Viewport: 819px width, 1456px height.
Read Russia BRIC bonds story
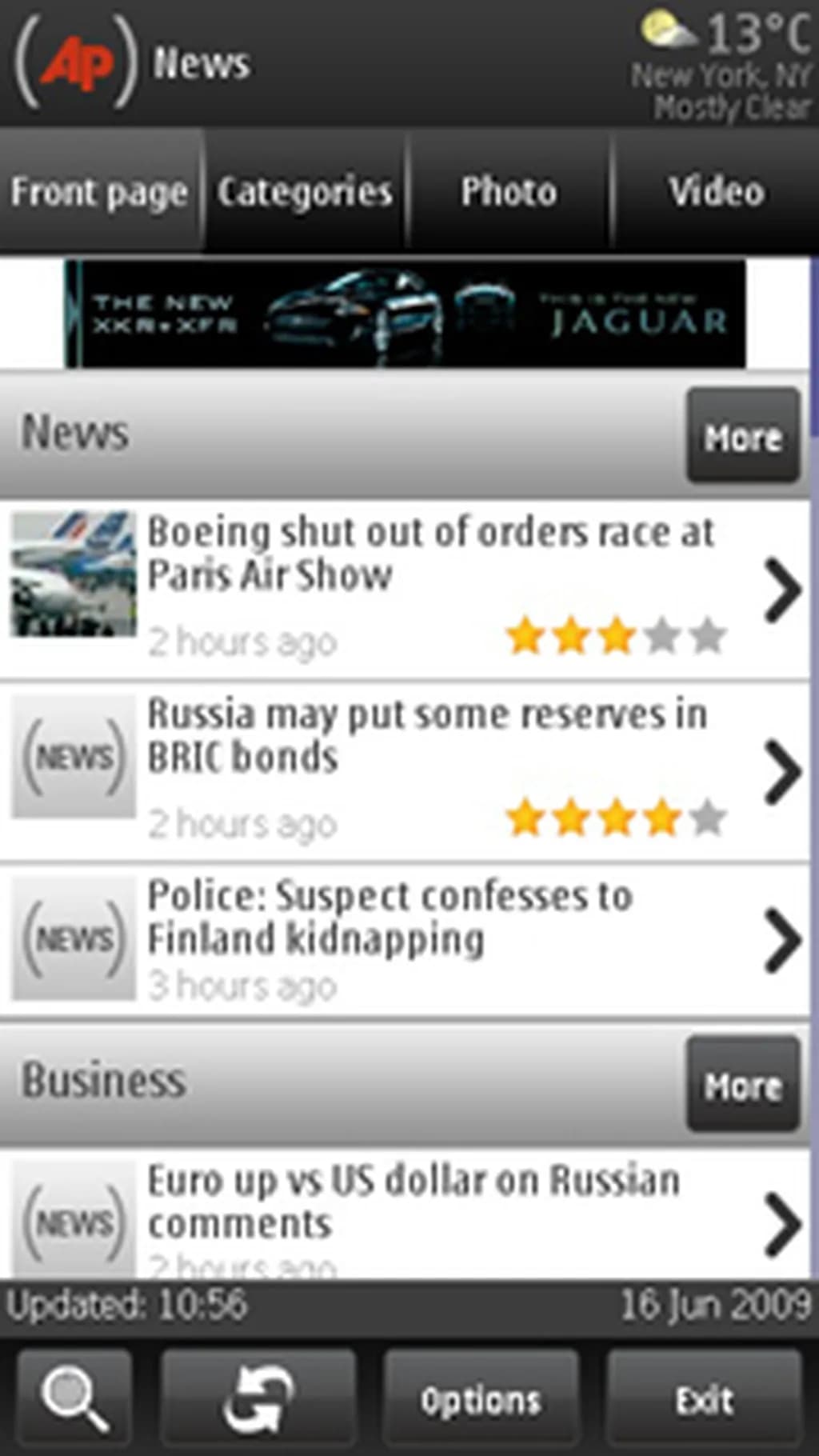(x=427, y=736)
